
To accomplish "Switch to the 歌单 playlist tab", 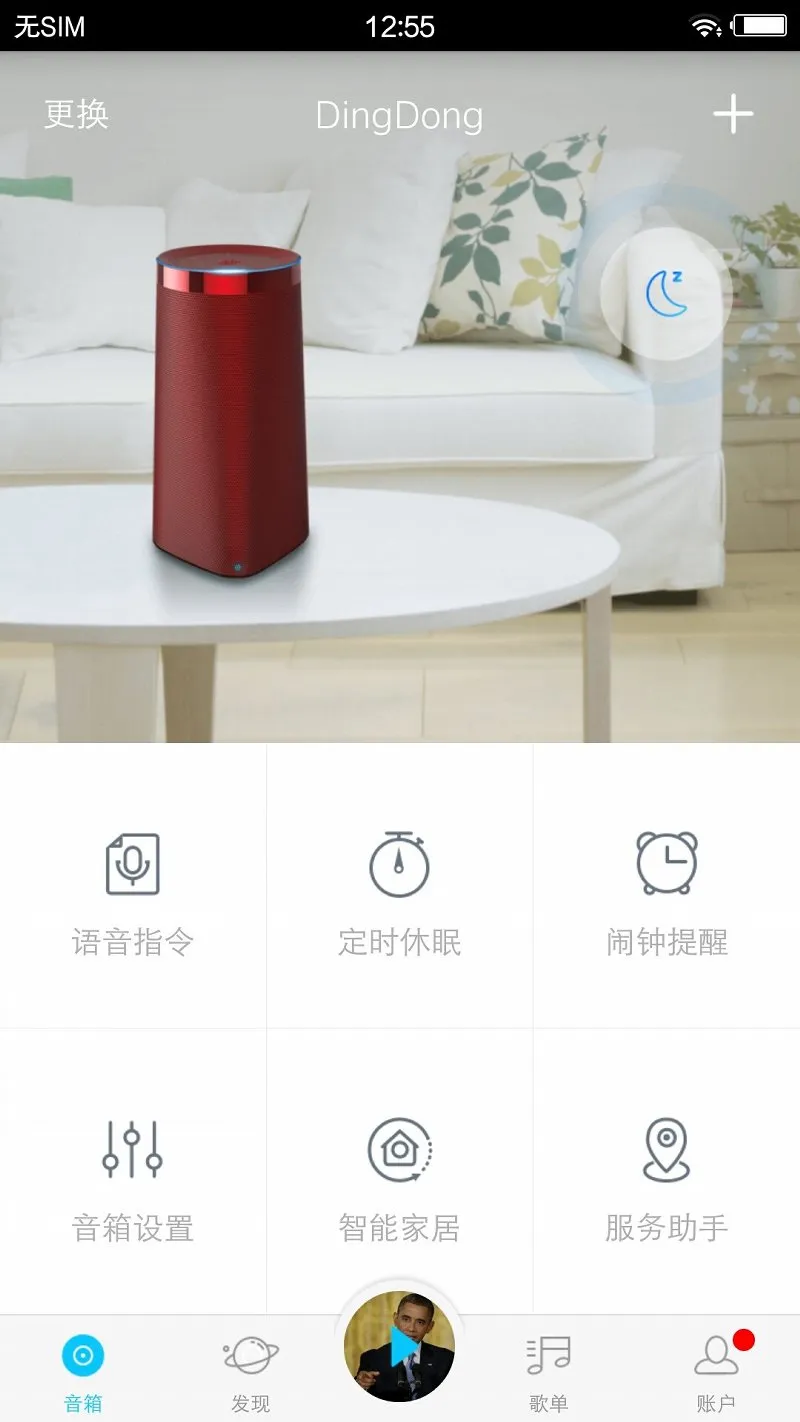I will point(548,1372).
